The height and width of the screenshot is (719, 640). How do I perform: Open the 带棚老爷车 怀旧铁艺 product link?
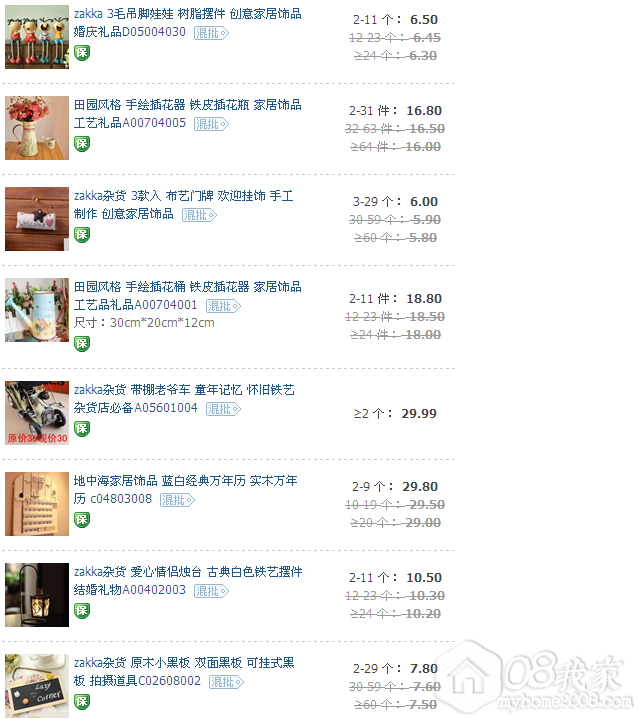pyautogui.click(x=185, y=390)
